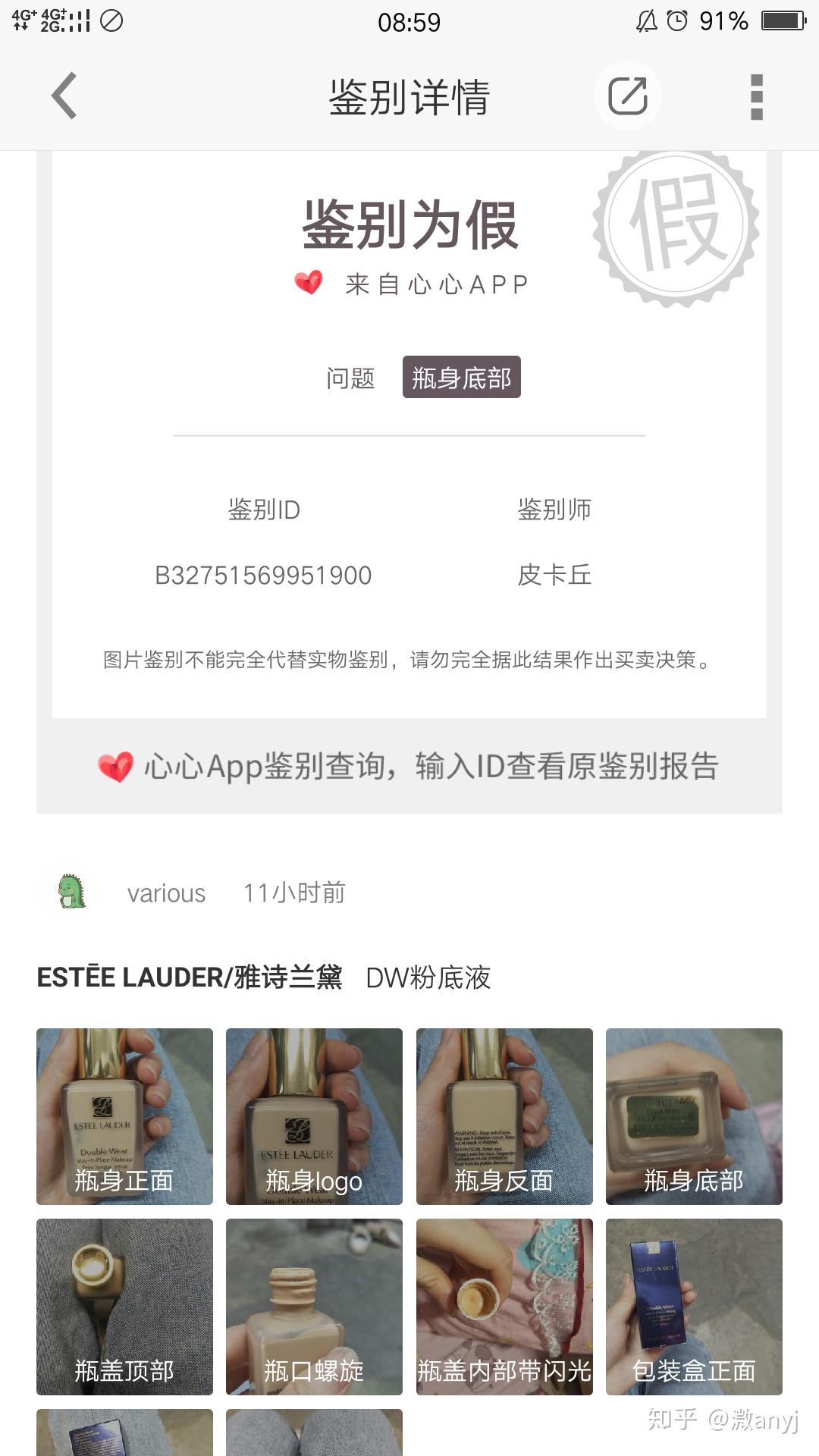Open the 瓶身正面 photo thumbnail
Image resolution: width=819 pixels, height=1456 pixels.
pos(124,1115)
